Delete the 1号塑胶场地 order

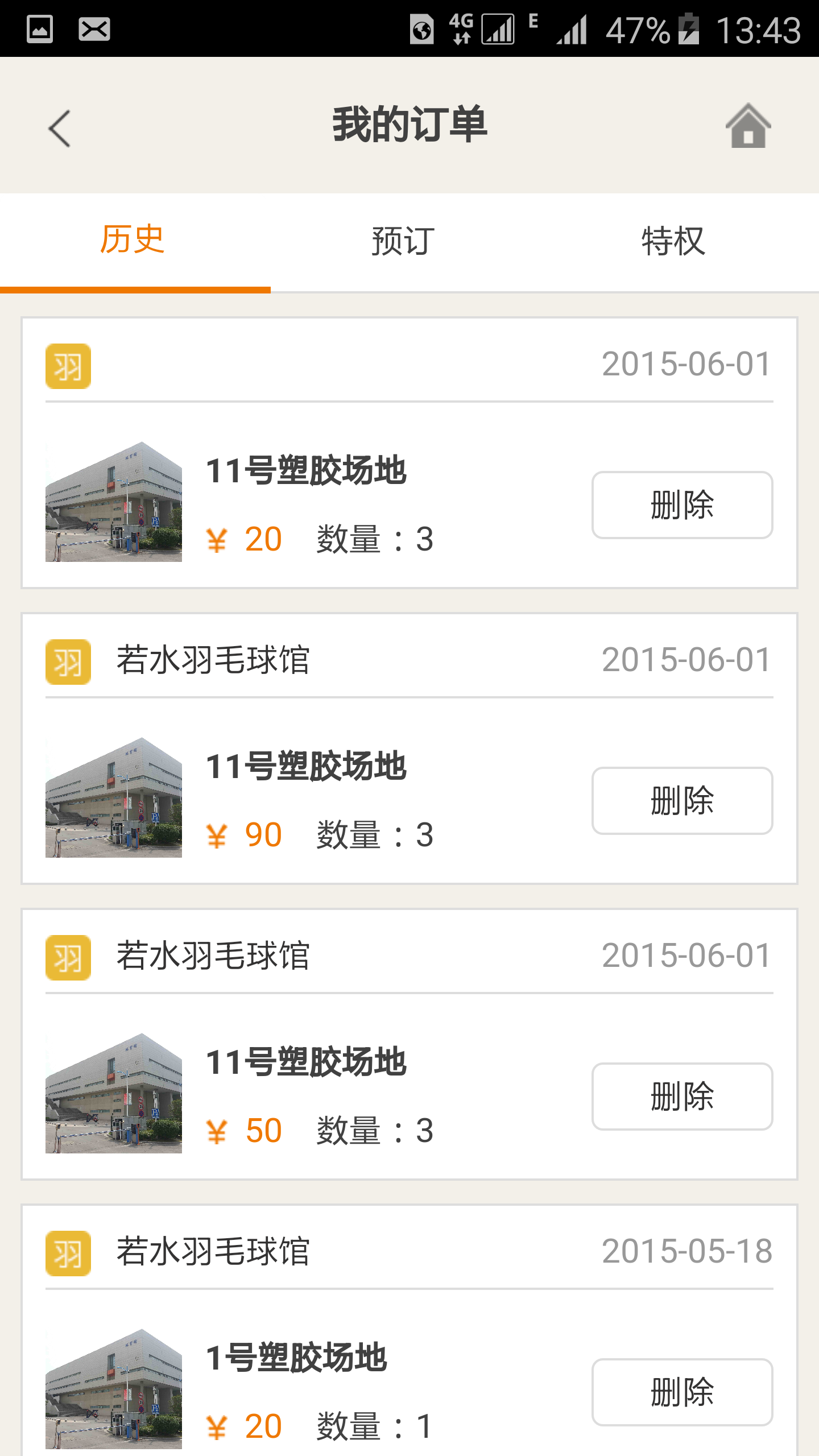click(682, 1392)
